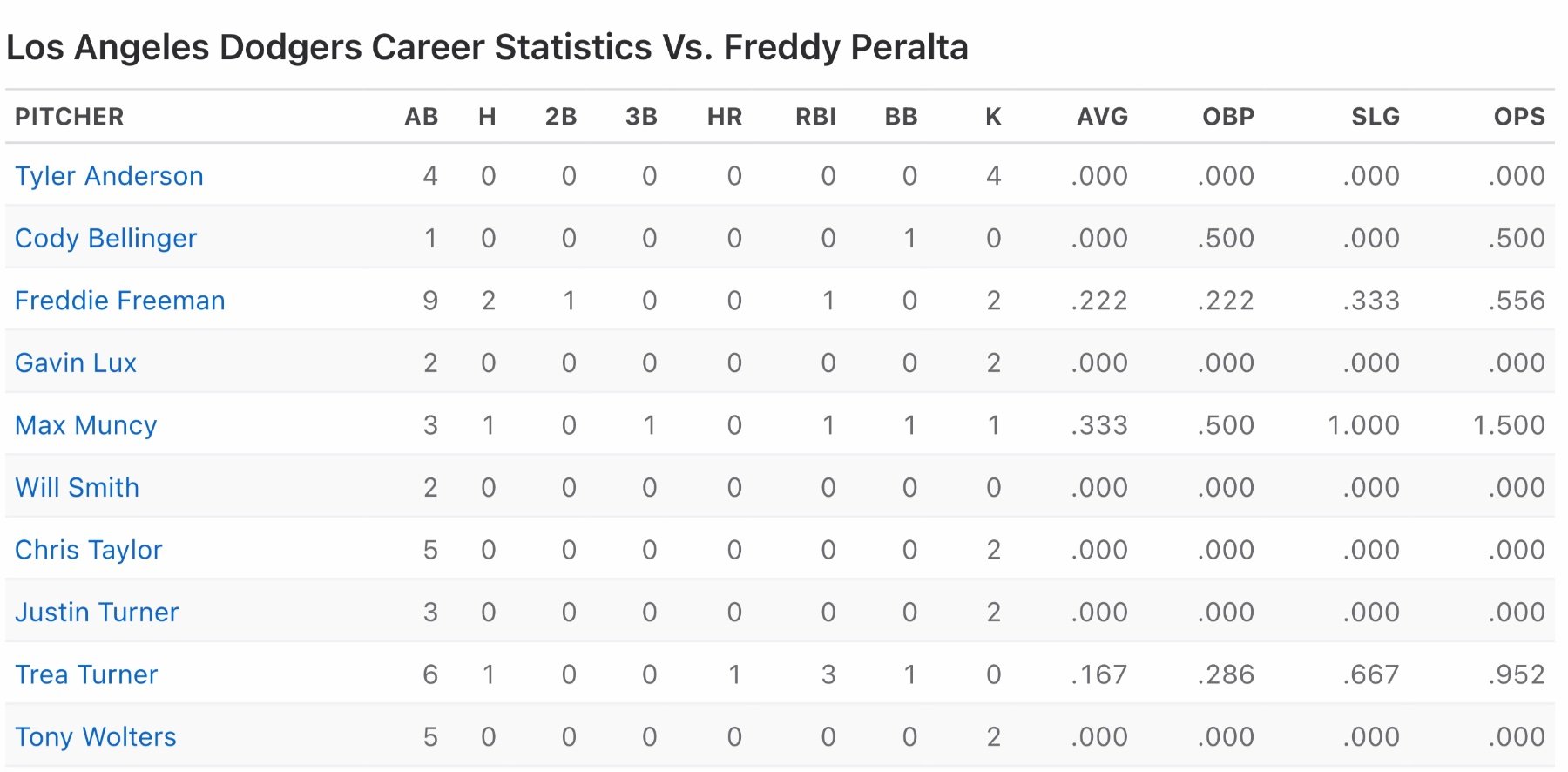Open Cody Bellinger's player link

pos(105,238)
